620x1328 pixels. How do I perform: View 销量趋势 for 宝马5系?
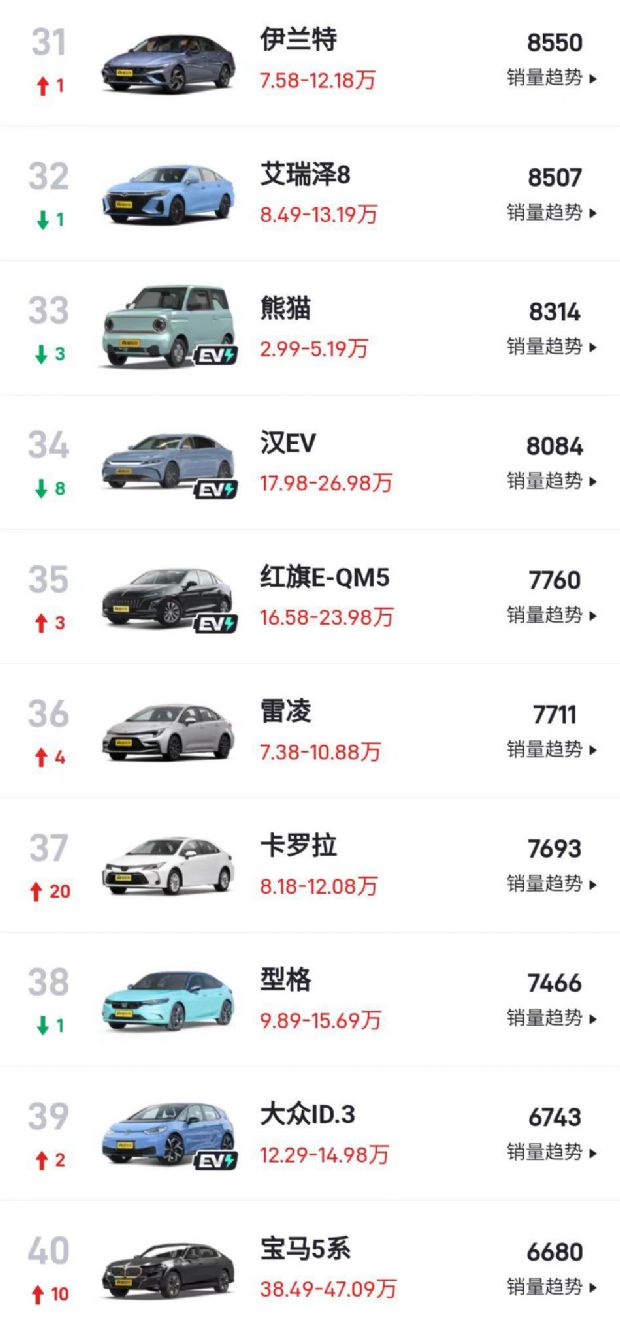[x=551, y=1285]
